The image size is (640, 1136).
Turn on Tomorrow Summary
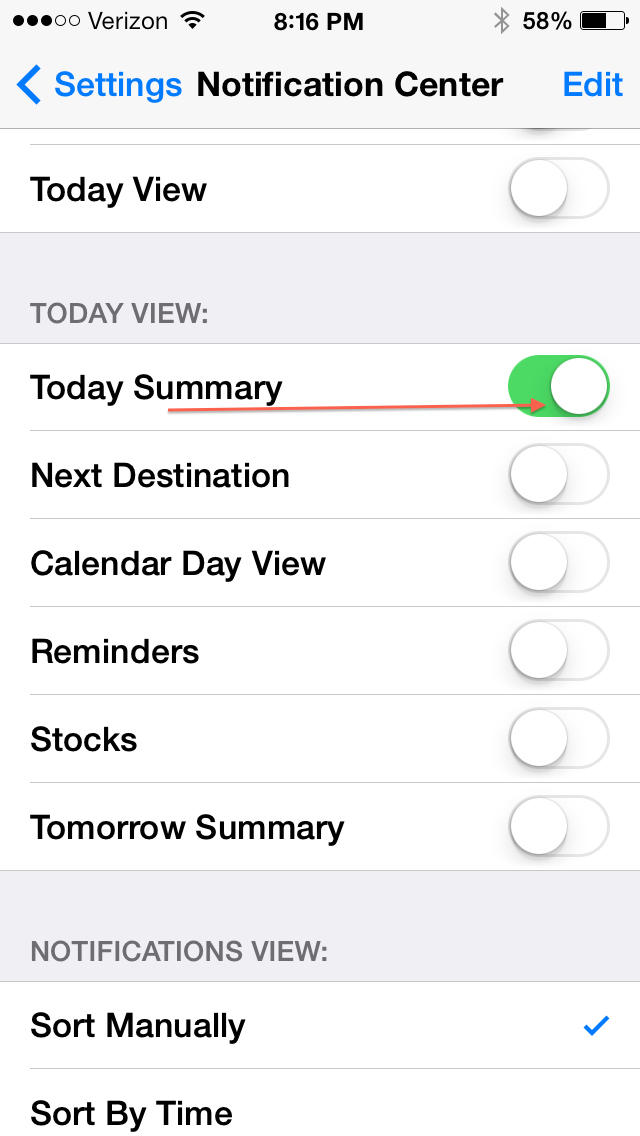coord(558,827)
